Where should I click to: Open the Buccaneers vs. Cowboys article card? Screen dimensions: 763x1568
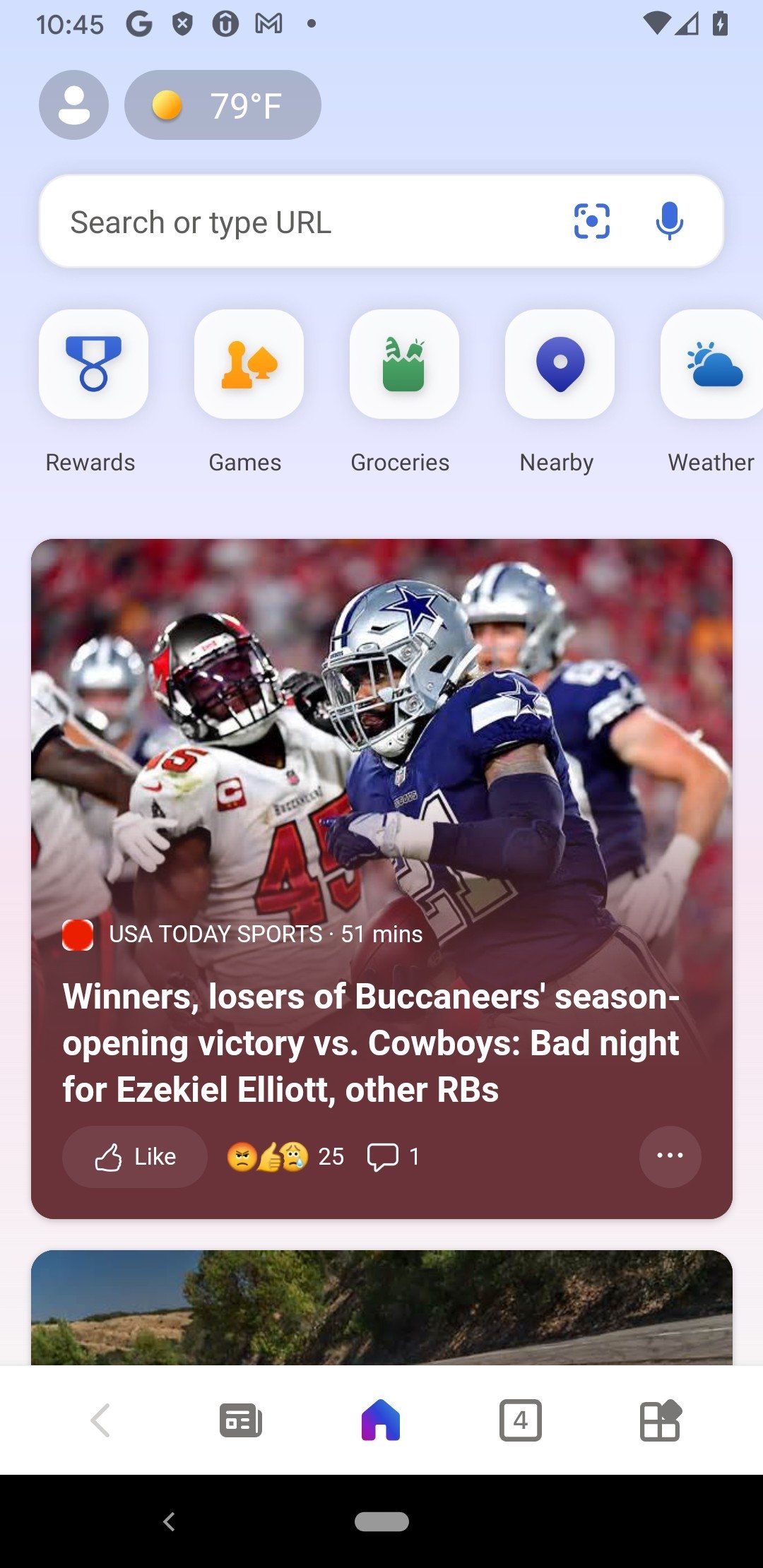pos(381,879)
